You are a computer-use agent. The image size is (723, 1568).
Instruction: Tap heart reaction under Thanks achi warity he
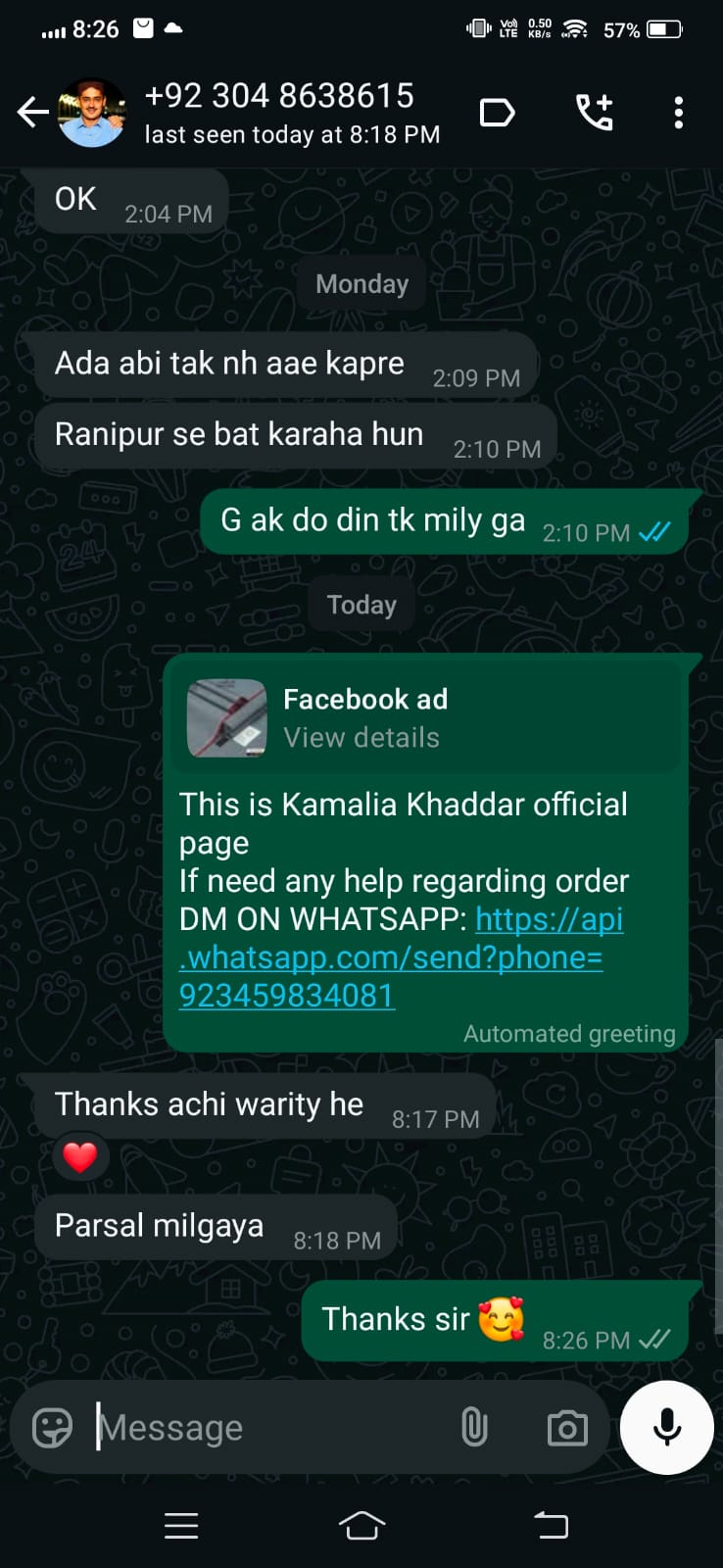click(79, 1157)
